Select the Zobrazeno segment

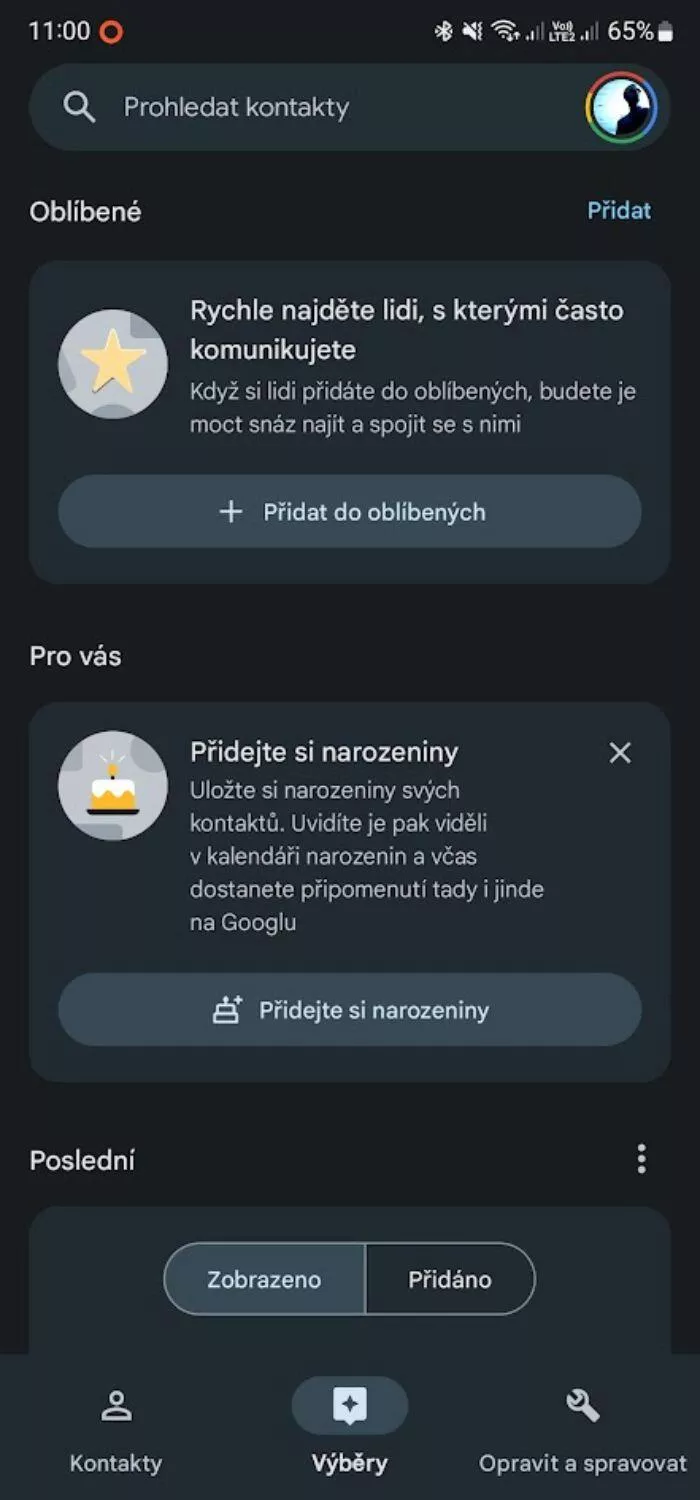(265, 1278)
